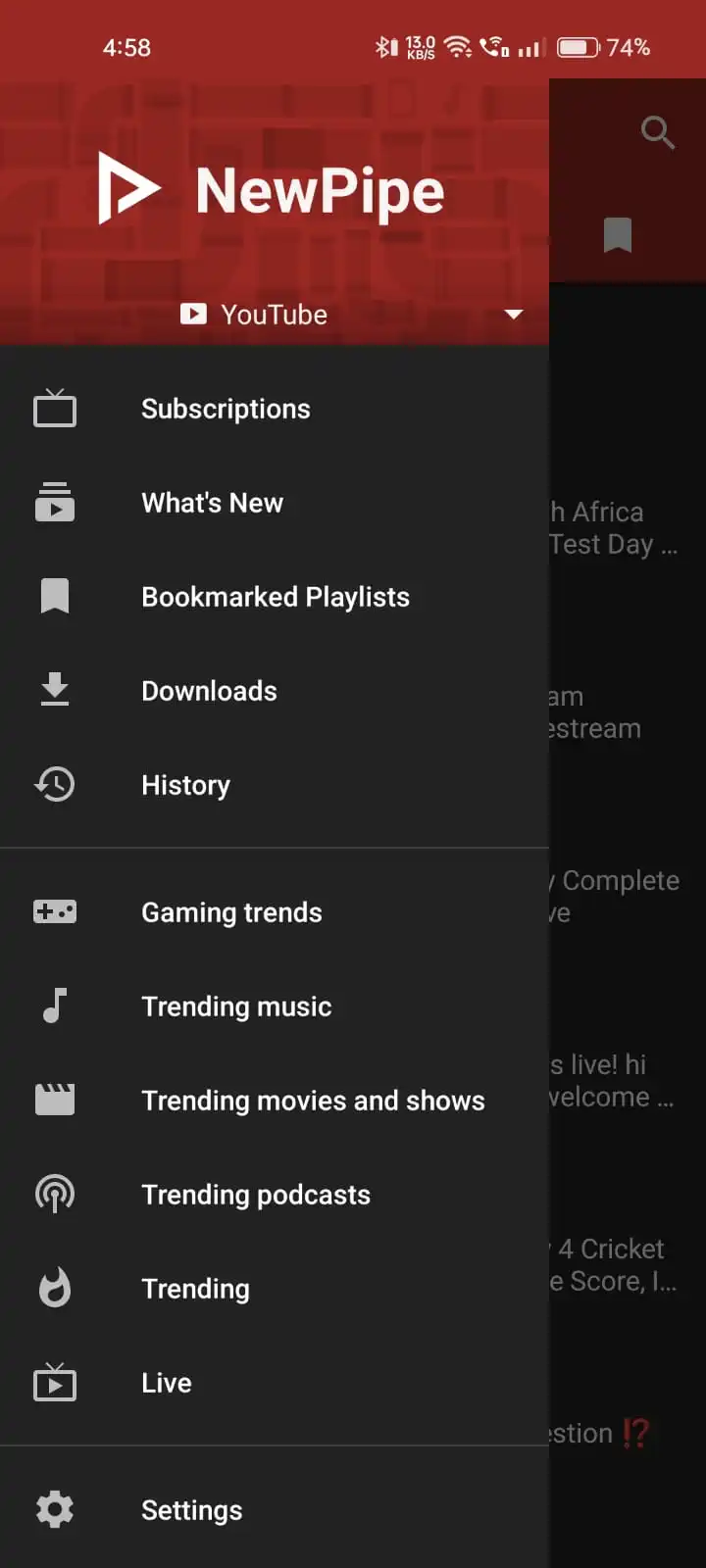The width and height of the screenshot is (706, 1568).
Task: View watch History
Action: 185,785
